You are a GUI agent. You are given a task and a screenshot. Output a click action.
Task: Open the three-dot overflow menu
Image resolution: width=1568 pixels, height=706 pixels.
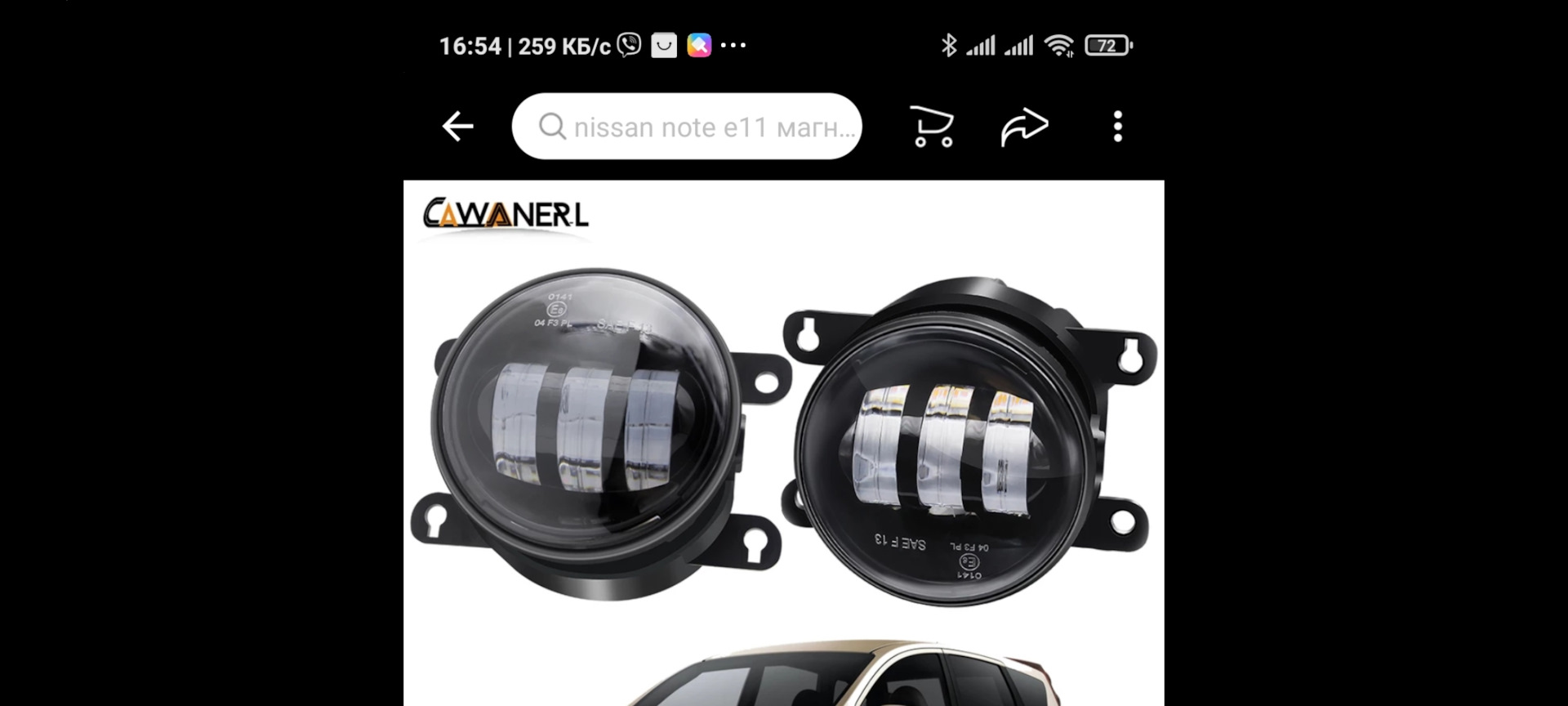1117,127
